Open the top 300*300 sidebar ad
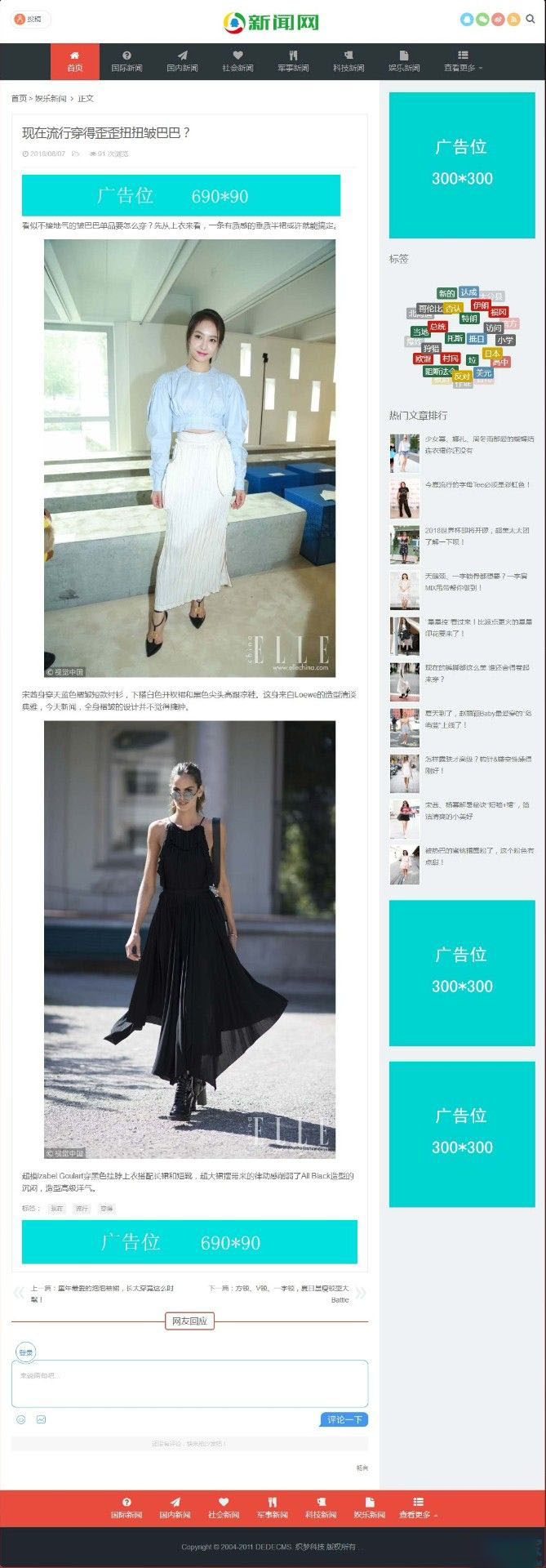546x1568 pixels. [x=462, y=165]
